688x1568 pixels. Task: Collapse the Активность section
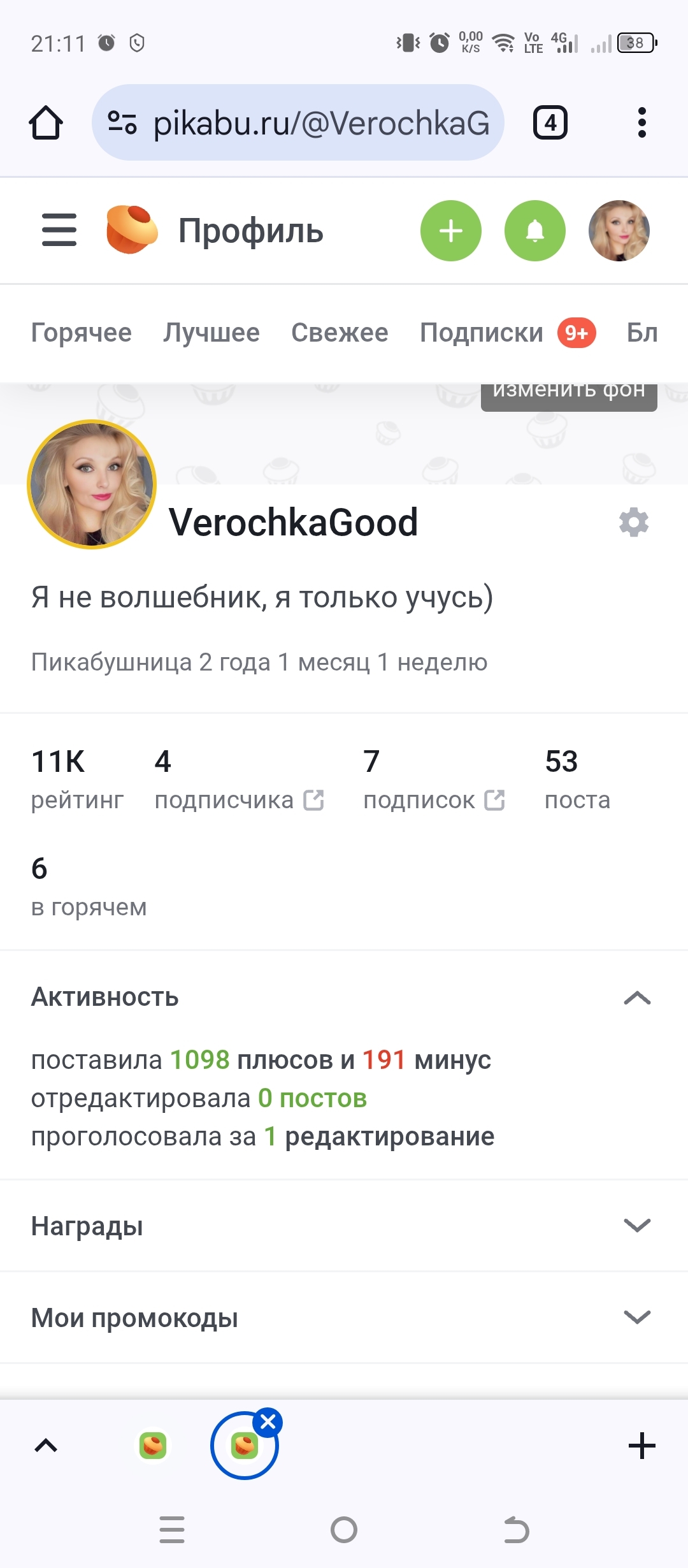tap(637, 998)
